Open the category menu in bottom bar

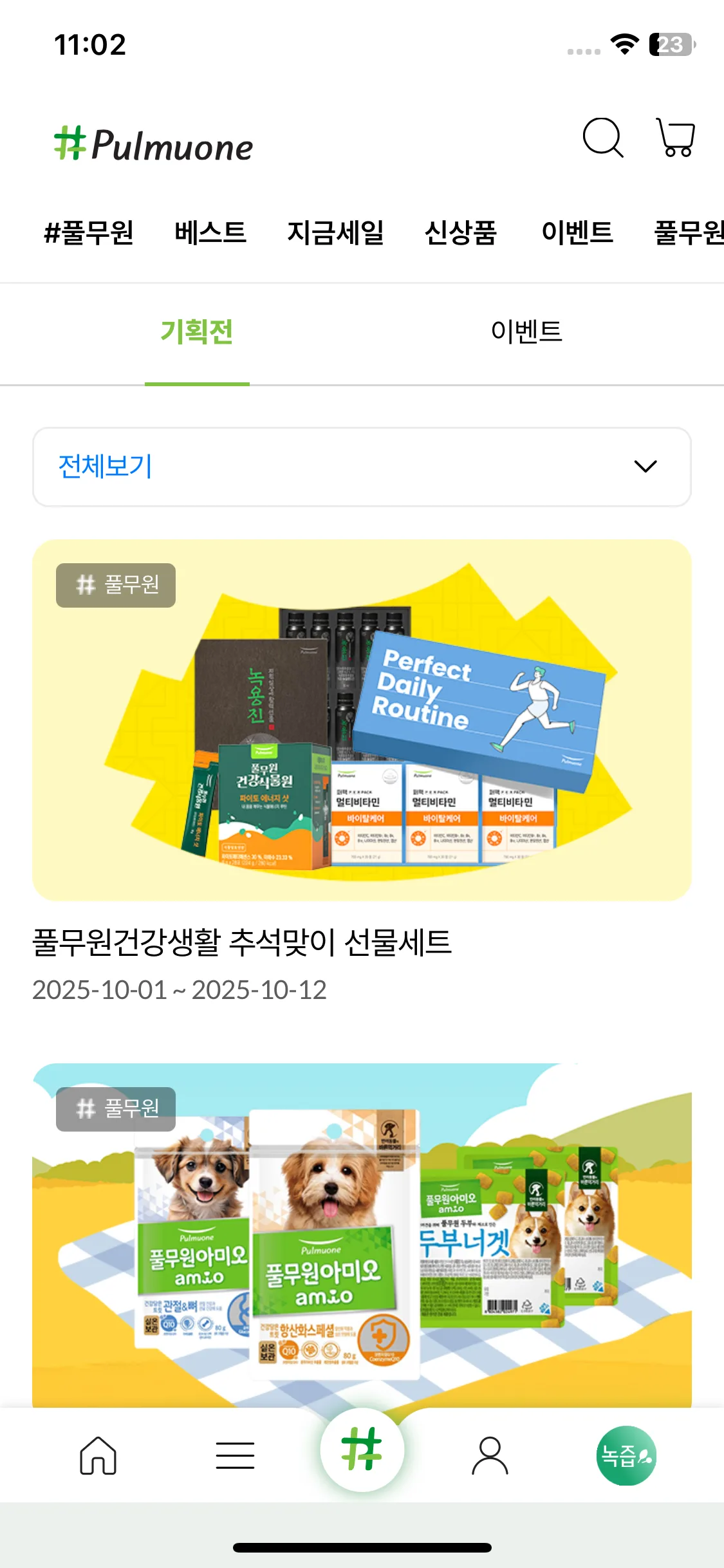click(235, 1455)
